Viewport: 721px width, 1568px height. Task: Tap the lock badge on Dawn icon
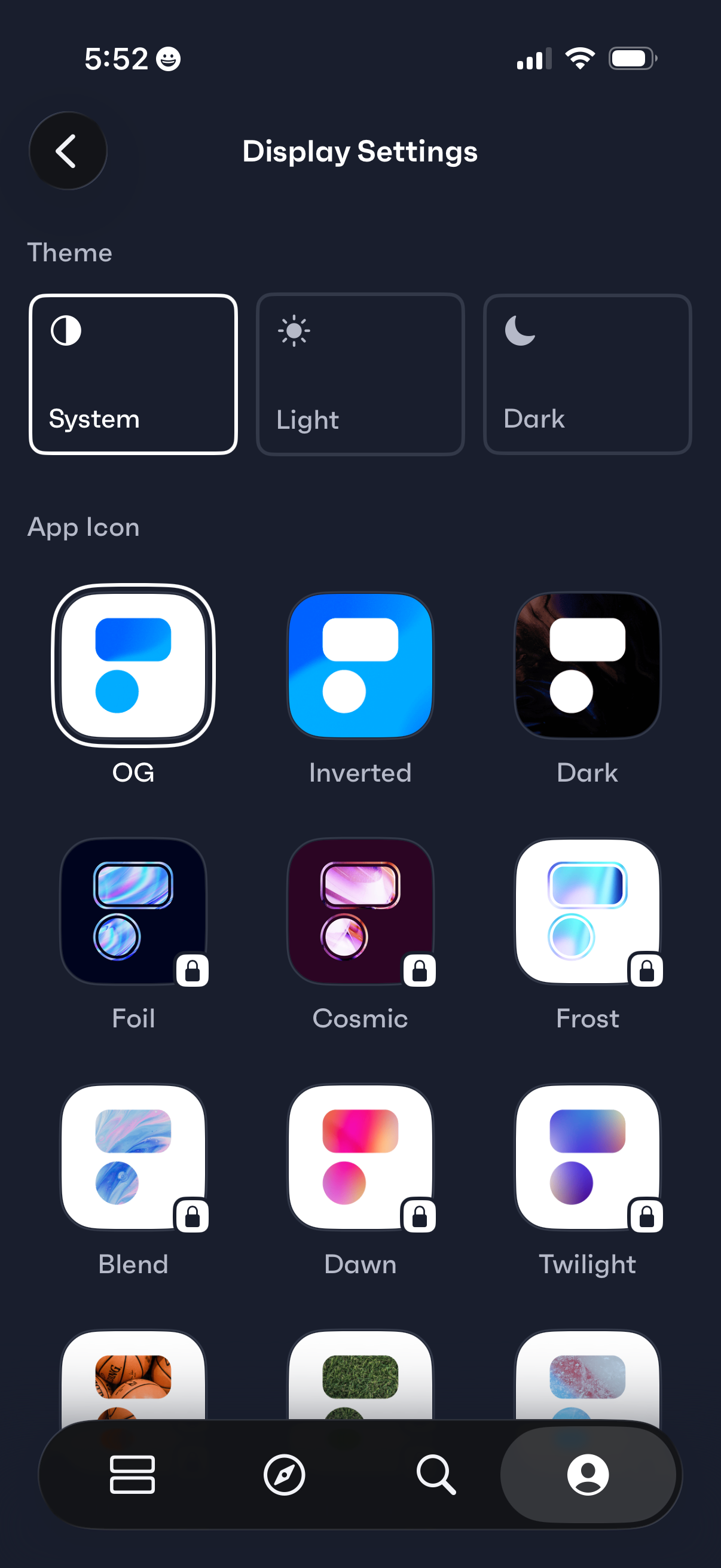pos(420,1216)
